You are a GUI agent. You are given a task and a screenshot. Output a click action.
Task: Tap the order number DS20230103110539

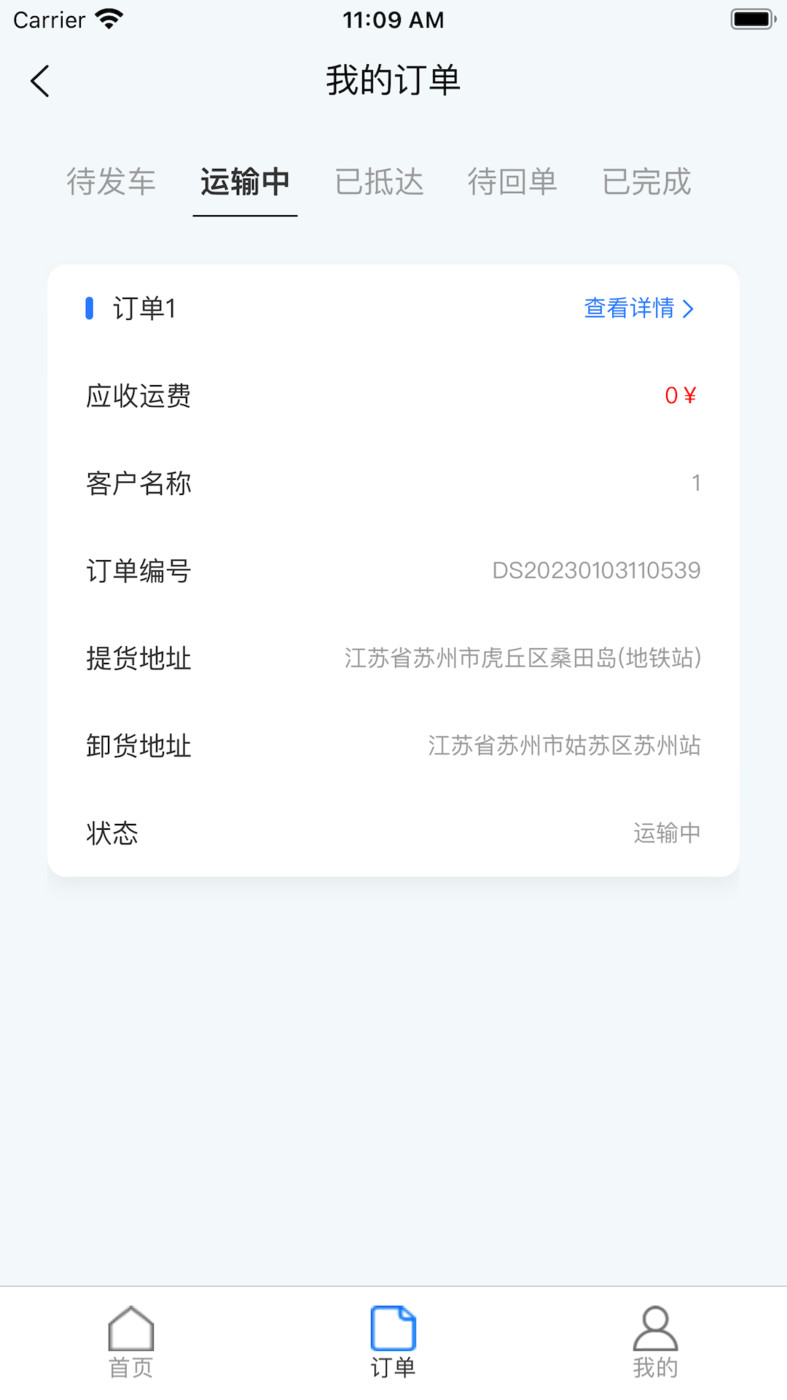[596, 571]
